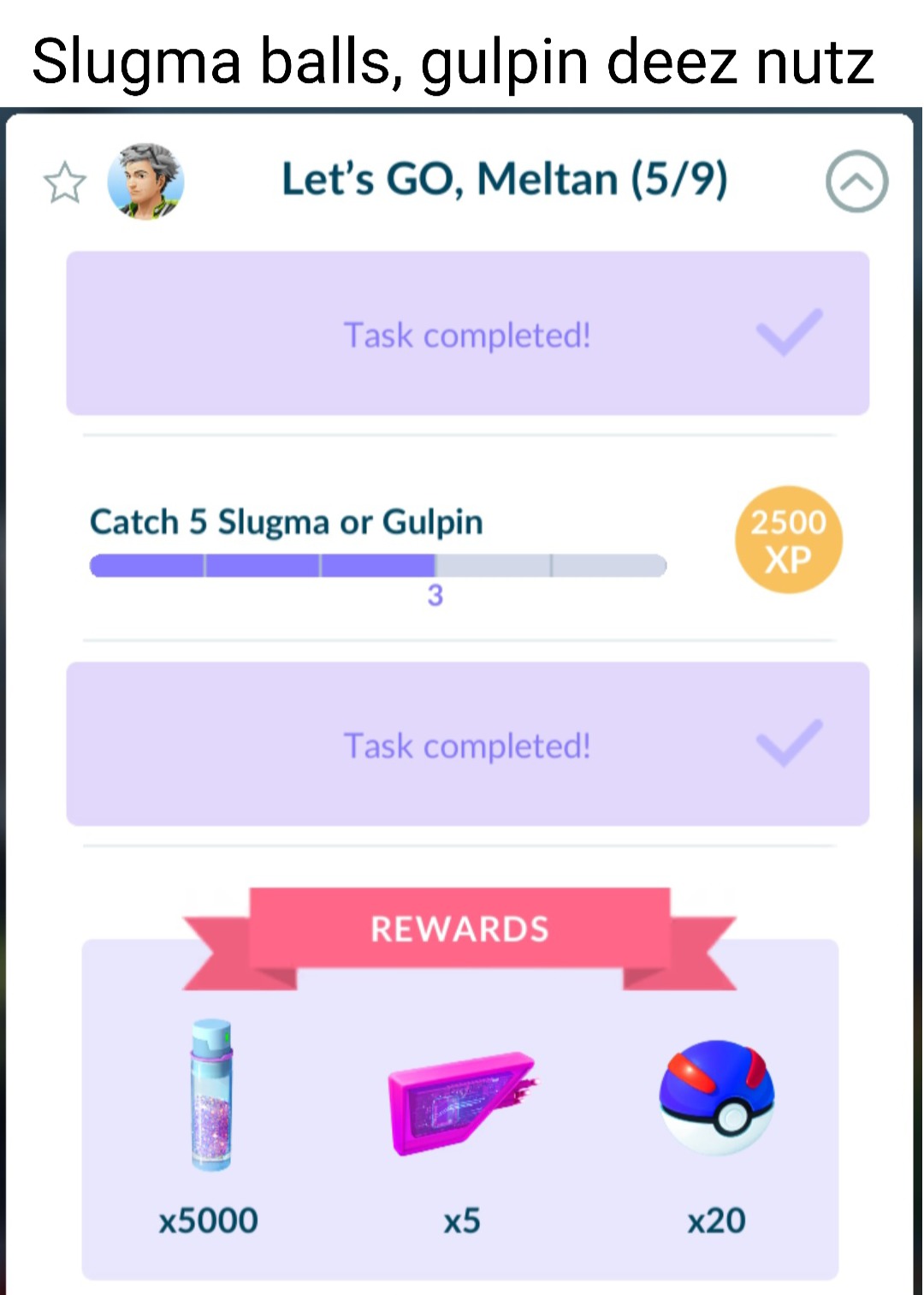The height and width of the screenshot is (1295, 924).
Task: Pin the Let's GO, Meltan research with the star
Action: (65, 182)
